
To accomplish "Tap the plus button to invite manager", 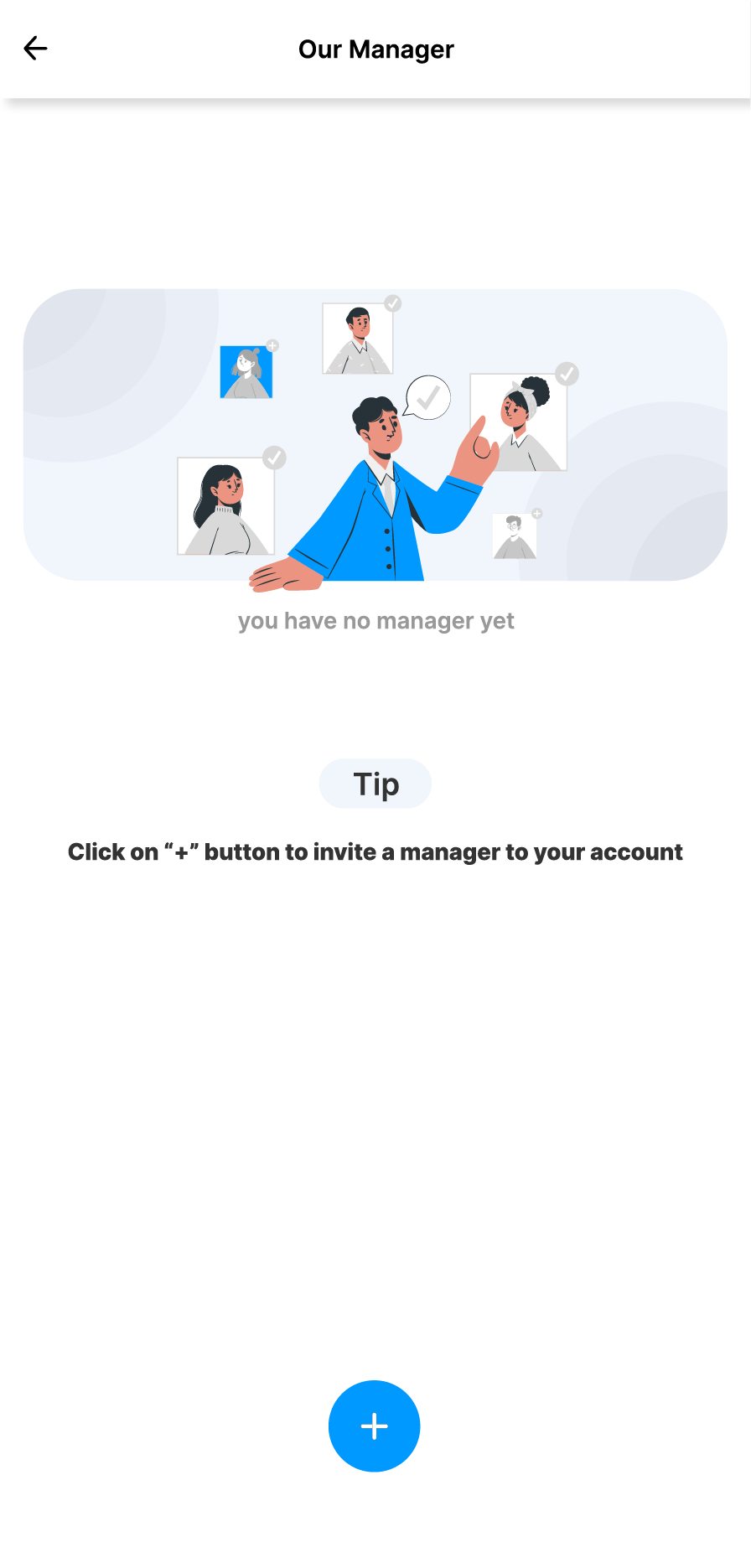I will 374,1426.
